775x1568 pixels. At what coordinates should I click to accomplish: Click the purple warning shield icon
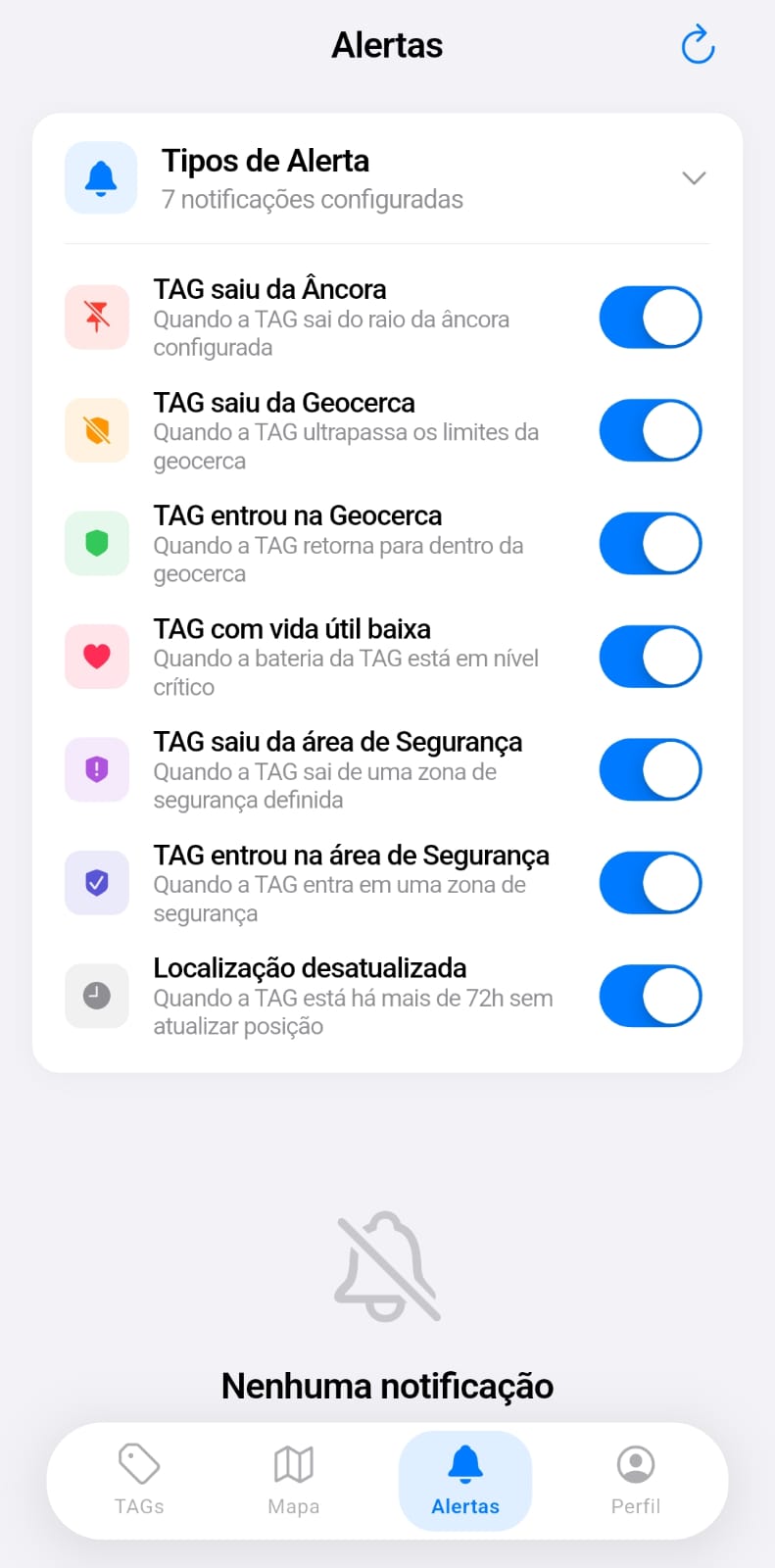click(97, 769)
